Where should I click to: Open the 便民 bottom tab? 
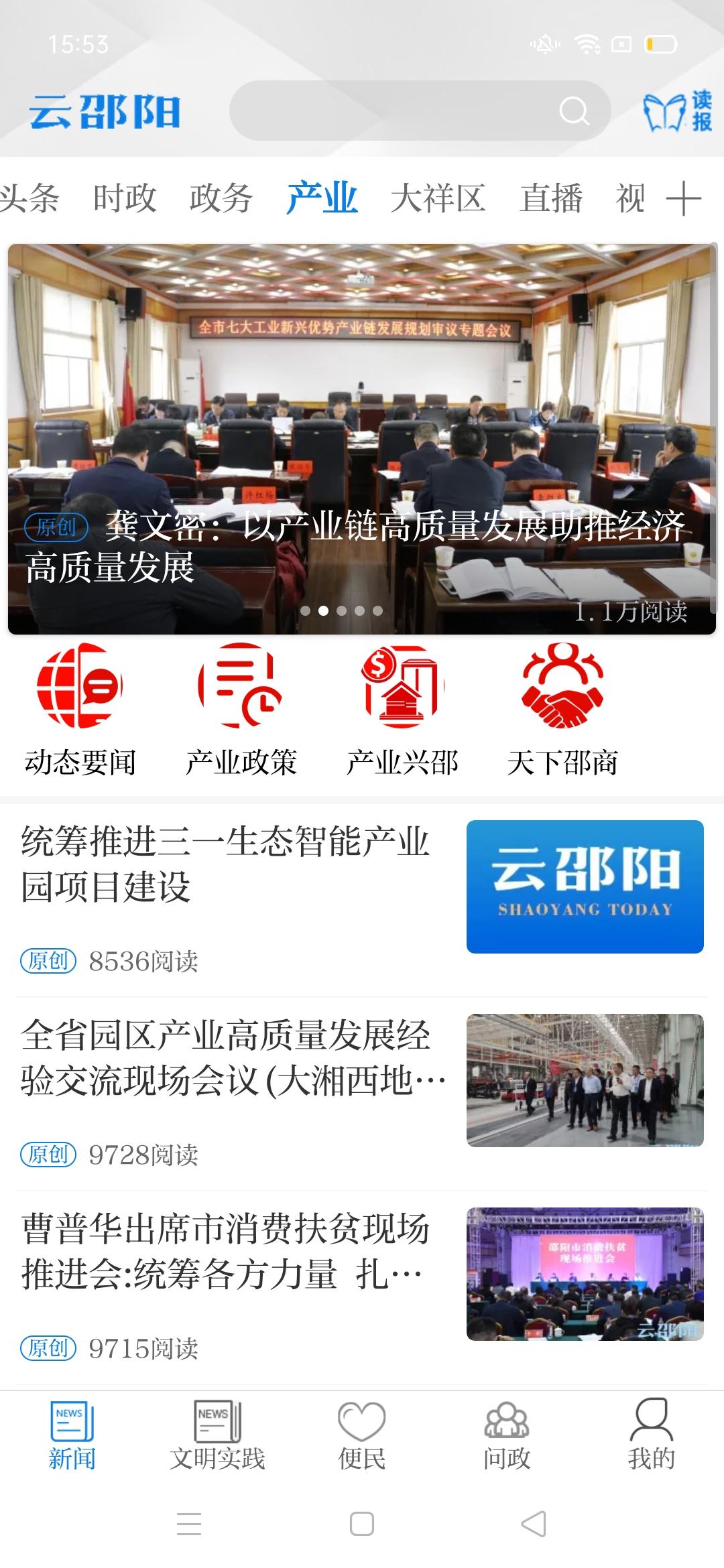click(x=362, y=1435)
